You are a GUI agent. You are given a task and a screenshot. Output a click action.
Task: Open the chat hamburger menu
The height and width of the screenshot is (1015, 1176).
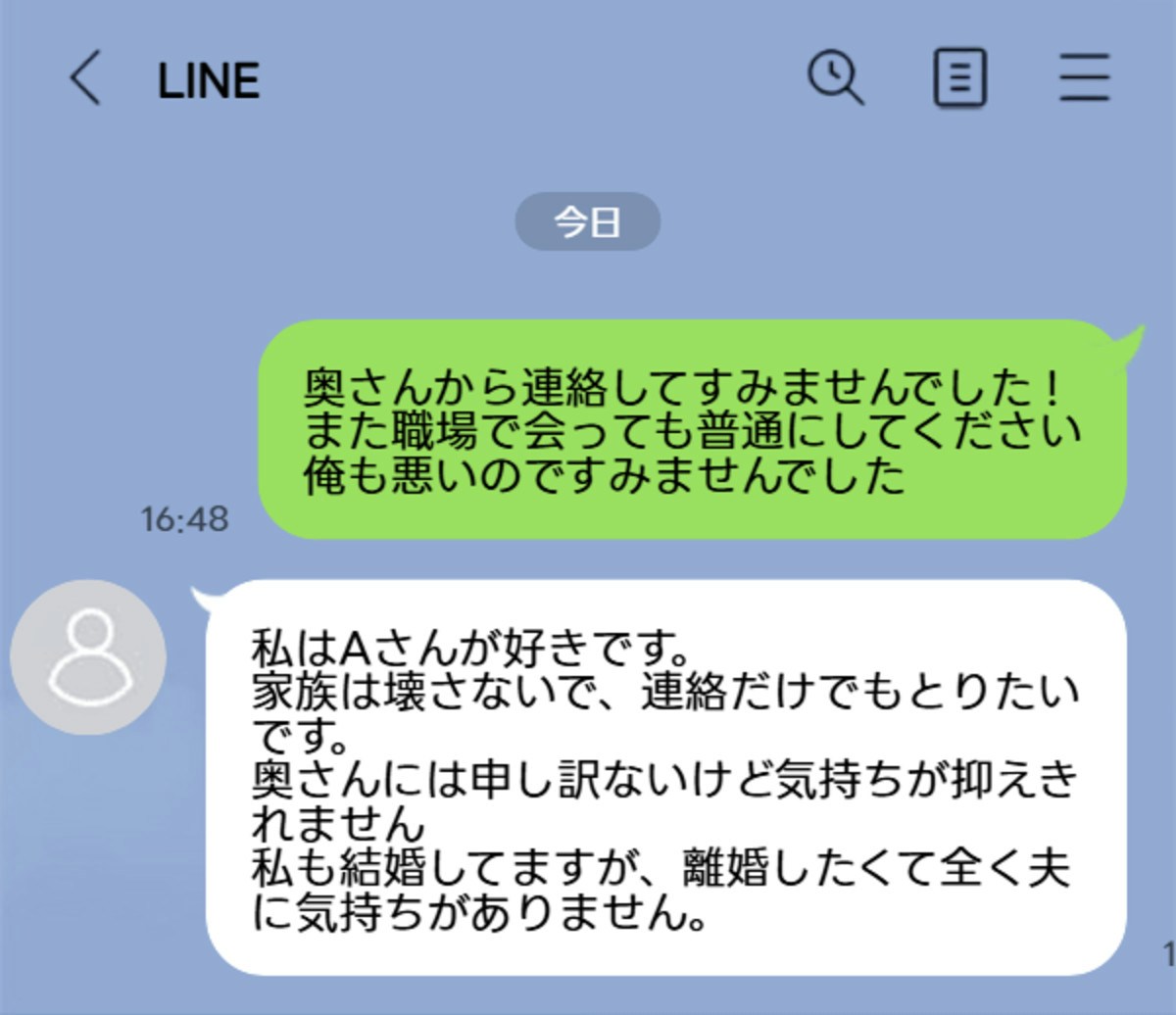tap(1084, 78)
